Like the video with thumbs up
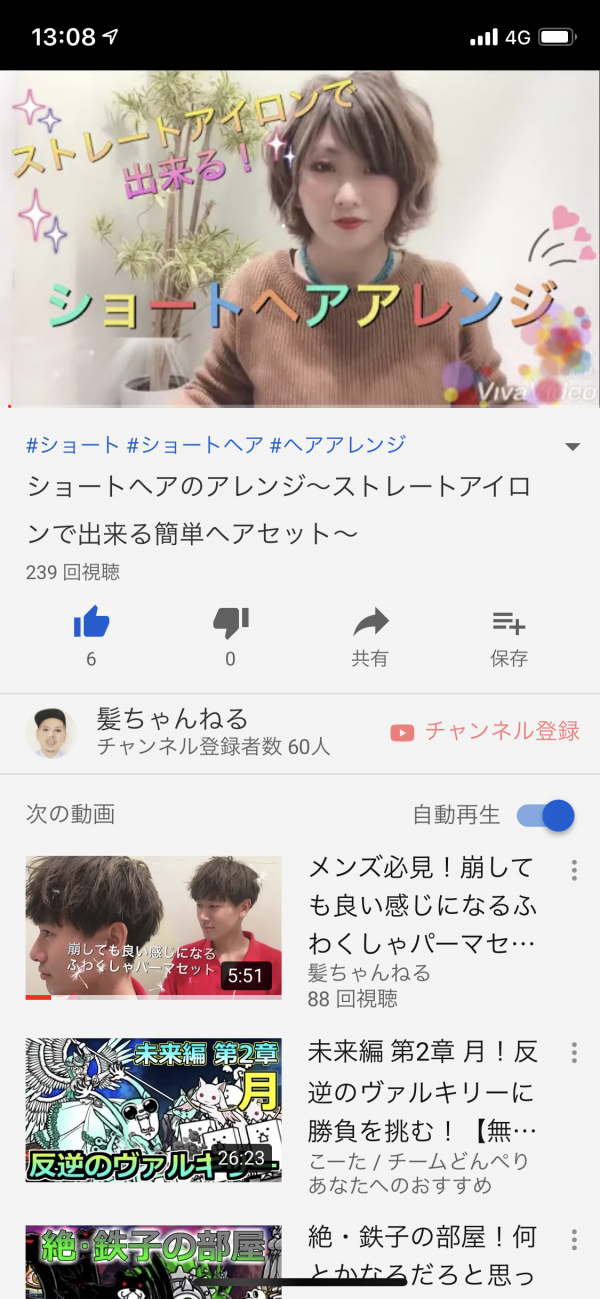This screenshot has width=600, height=1299. click(x=91, y=637)
